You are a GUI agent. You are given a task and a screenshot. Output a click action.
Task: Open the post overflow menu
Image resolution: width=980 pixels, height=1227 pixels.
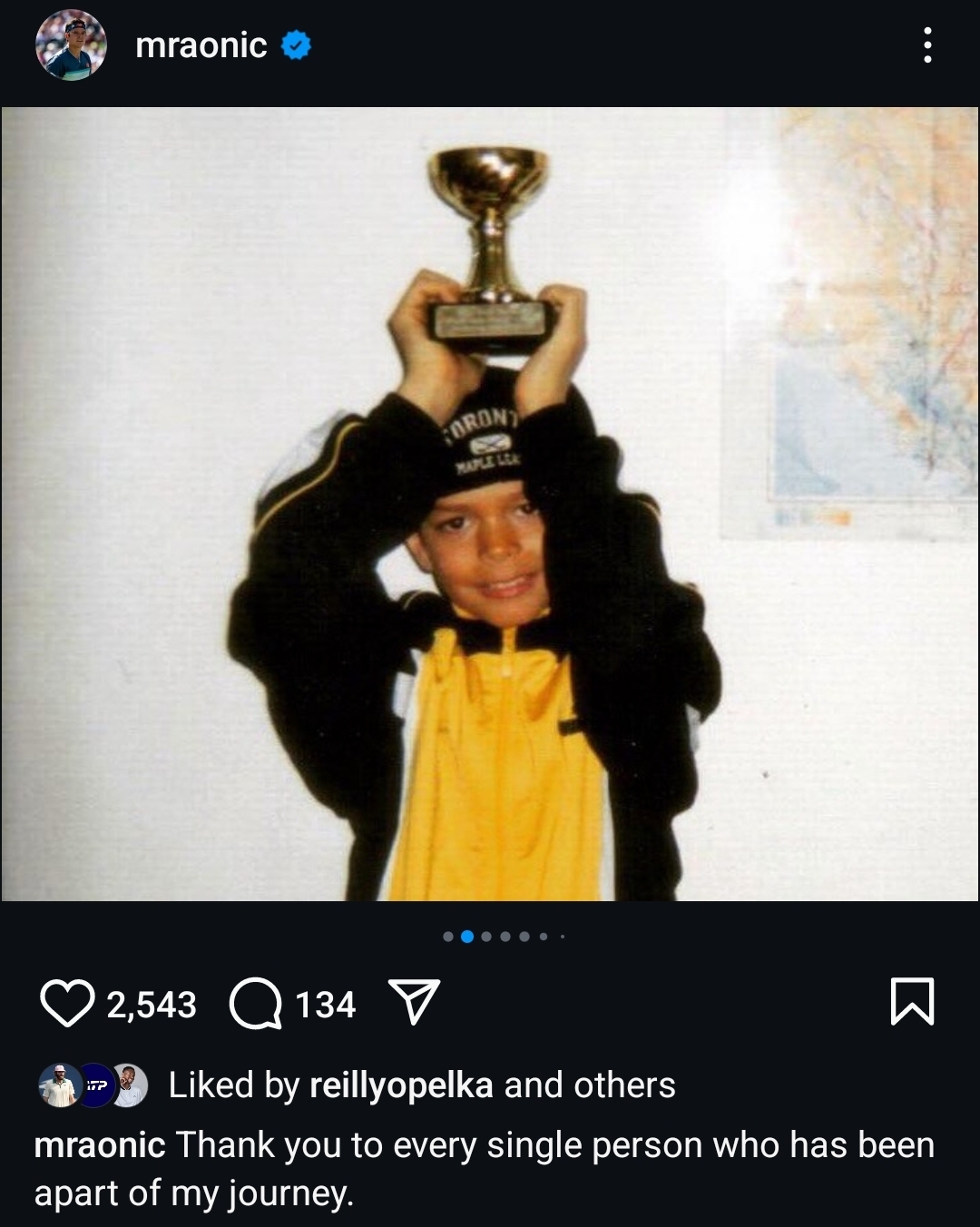pyautogui.click(x=926, y=45)
